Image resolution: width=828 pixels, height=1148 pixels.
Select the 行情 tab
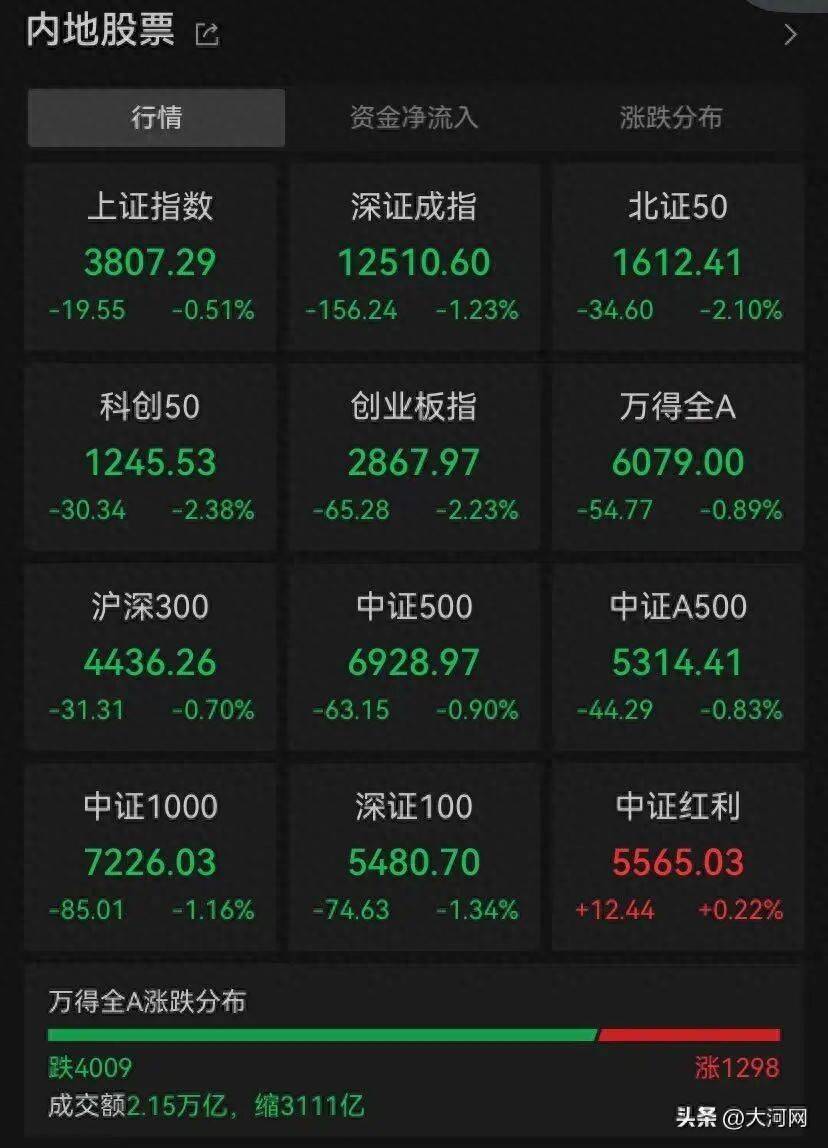click(156, 118)
